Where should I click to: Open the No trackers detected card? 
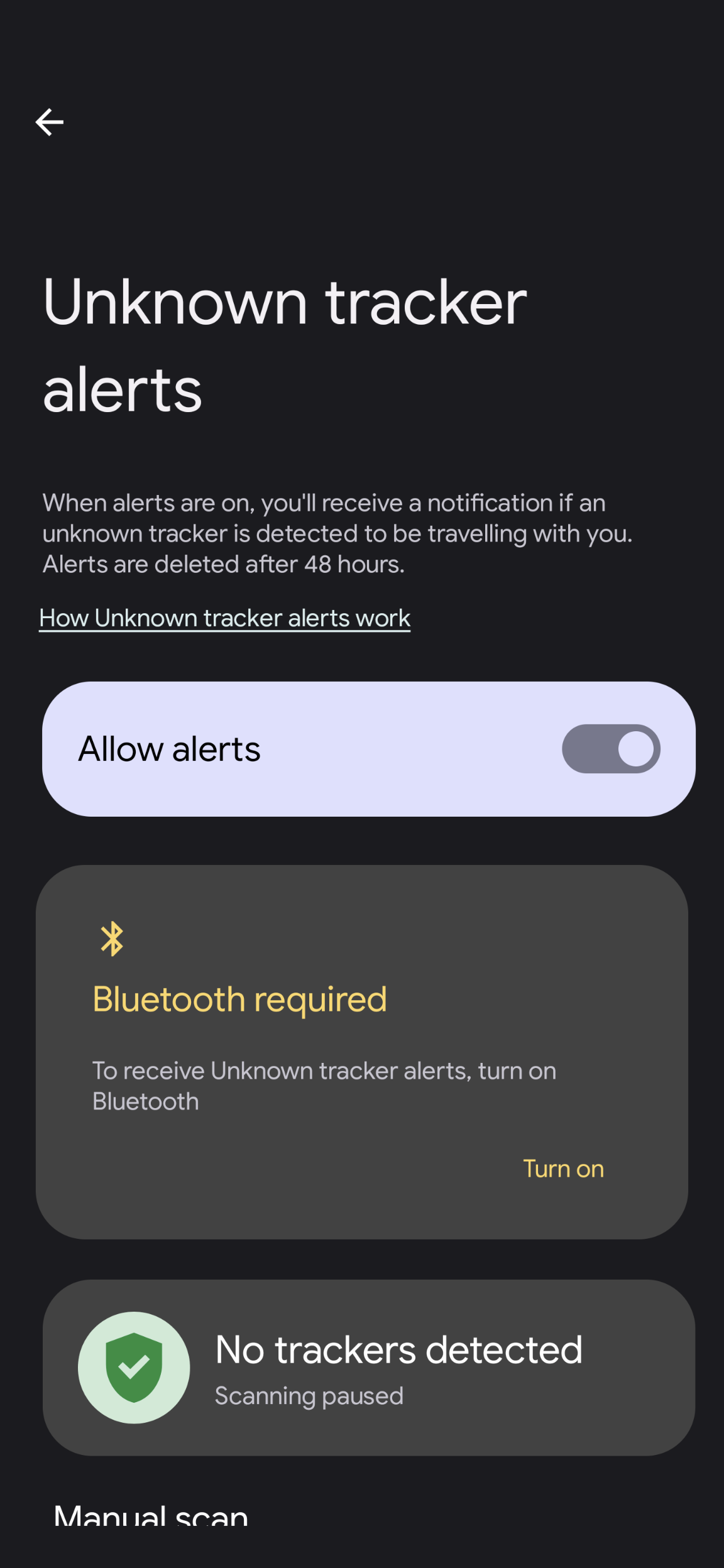click(369, 1368)
